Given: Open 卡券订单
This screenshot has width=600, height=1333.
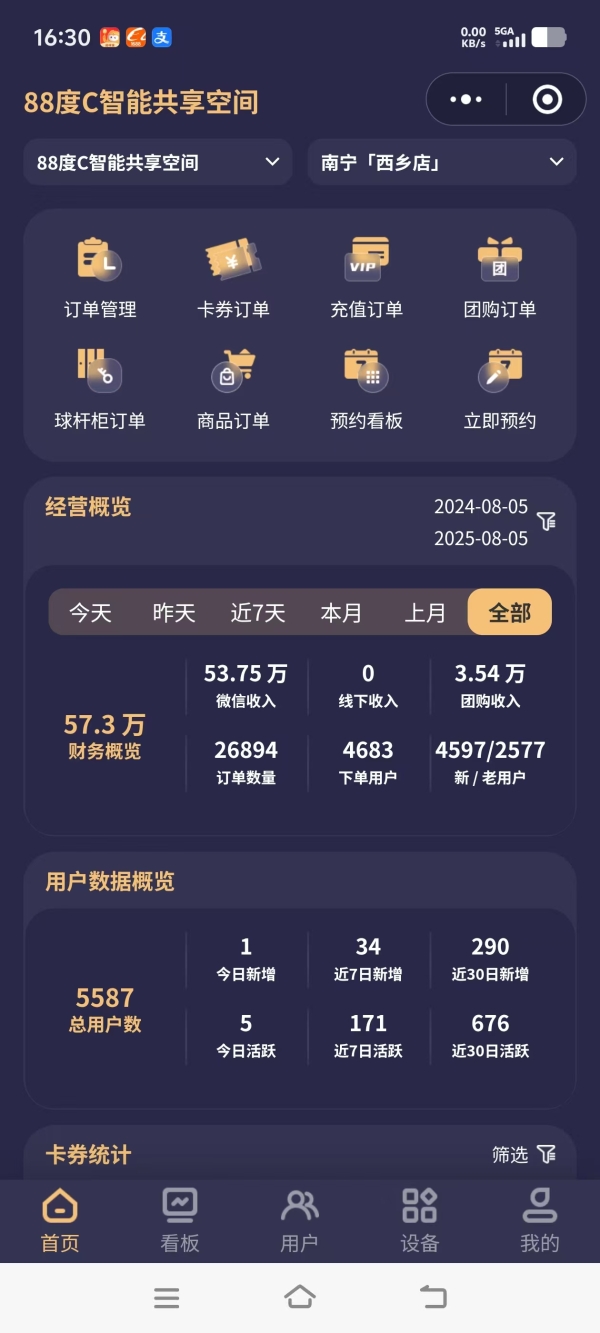Looking at the screenshot, I should pyautogui.click(x=233, y=278).
